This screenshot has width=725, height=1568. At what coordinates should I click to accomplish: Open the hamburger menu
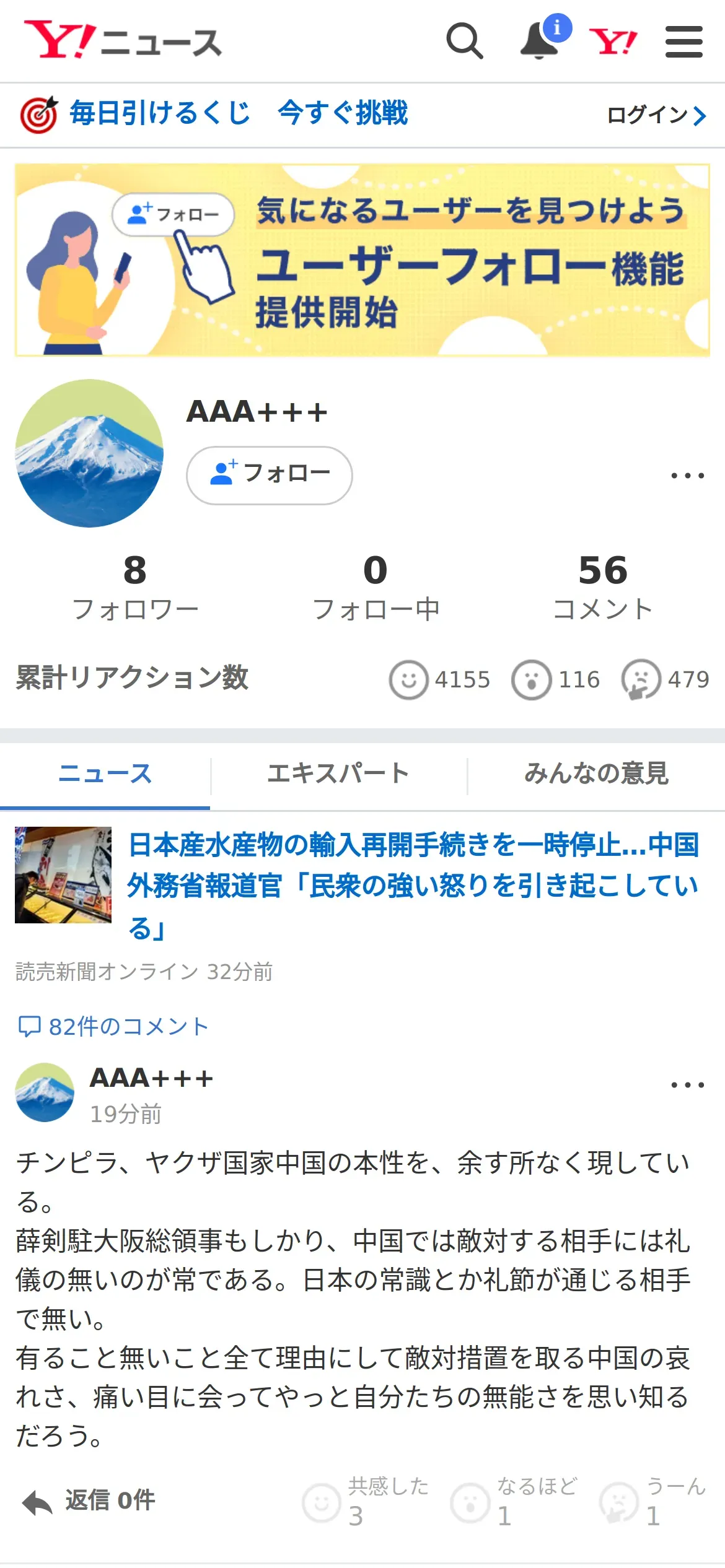(683, 42)
